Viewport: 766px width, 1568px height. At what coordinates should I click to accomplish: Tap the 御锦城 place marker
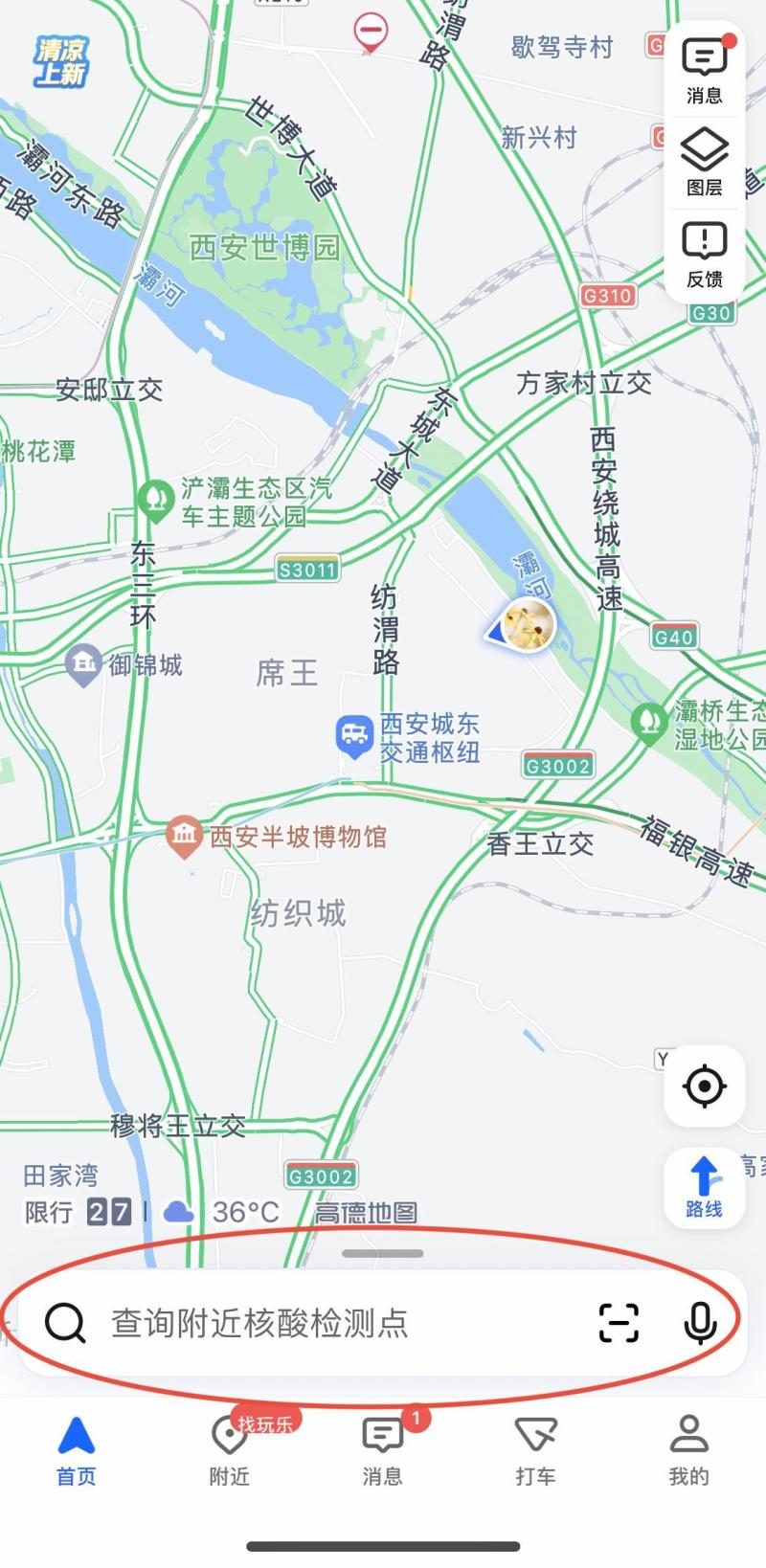pos(83,663)
